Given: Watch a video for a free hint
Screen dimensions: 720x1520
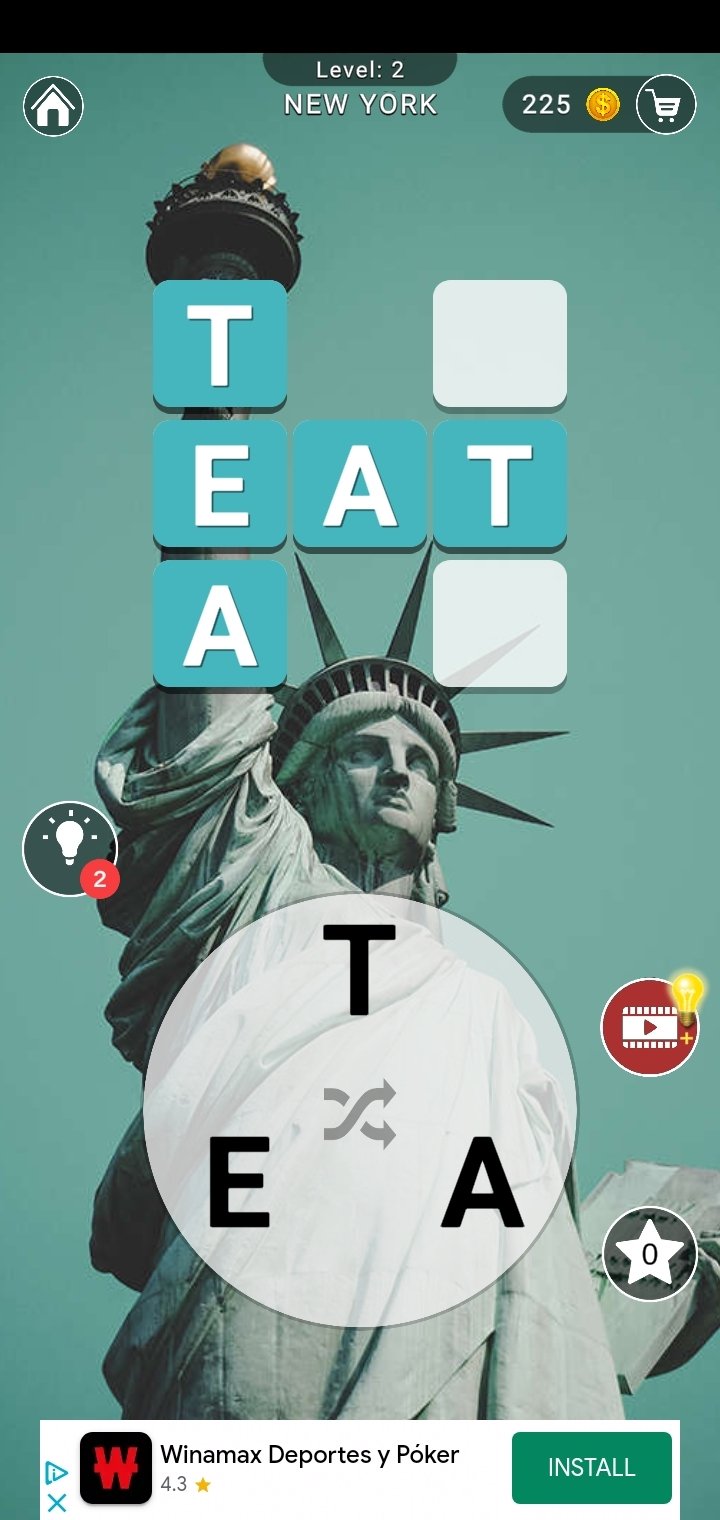Looking at the screenshot, I should 651,1025.
